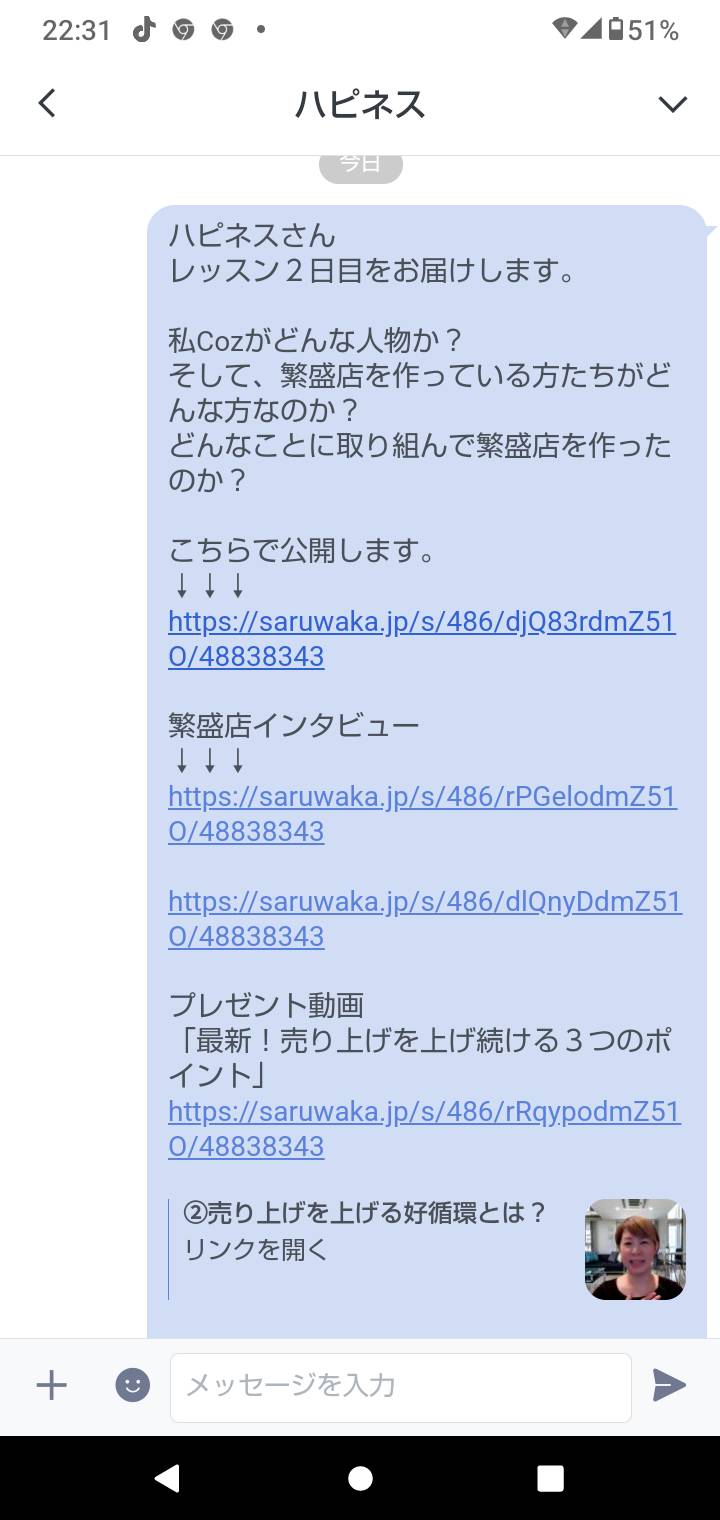
Task: Tap the system back button
Action: [168, 1478]
